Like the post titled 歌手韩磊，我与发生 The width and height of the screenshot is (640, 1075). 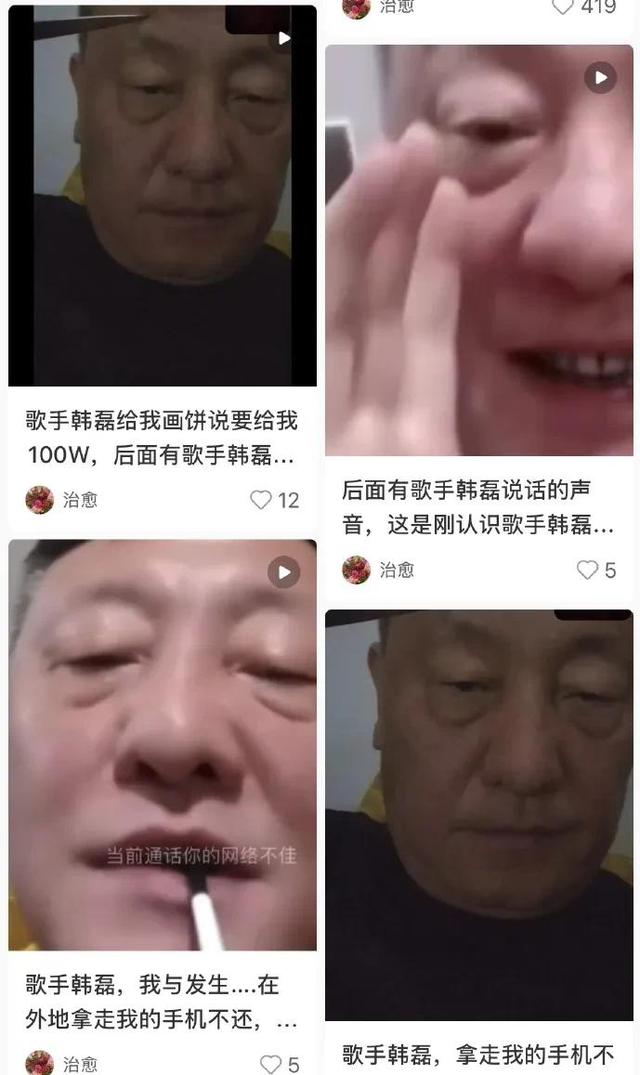271,1063
